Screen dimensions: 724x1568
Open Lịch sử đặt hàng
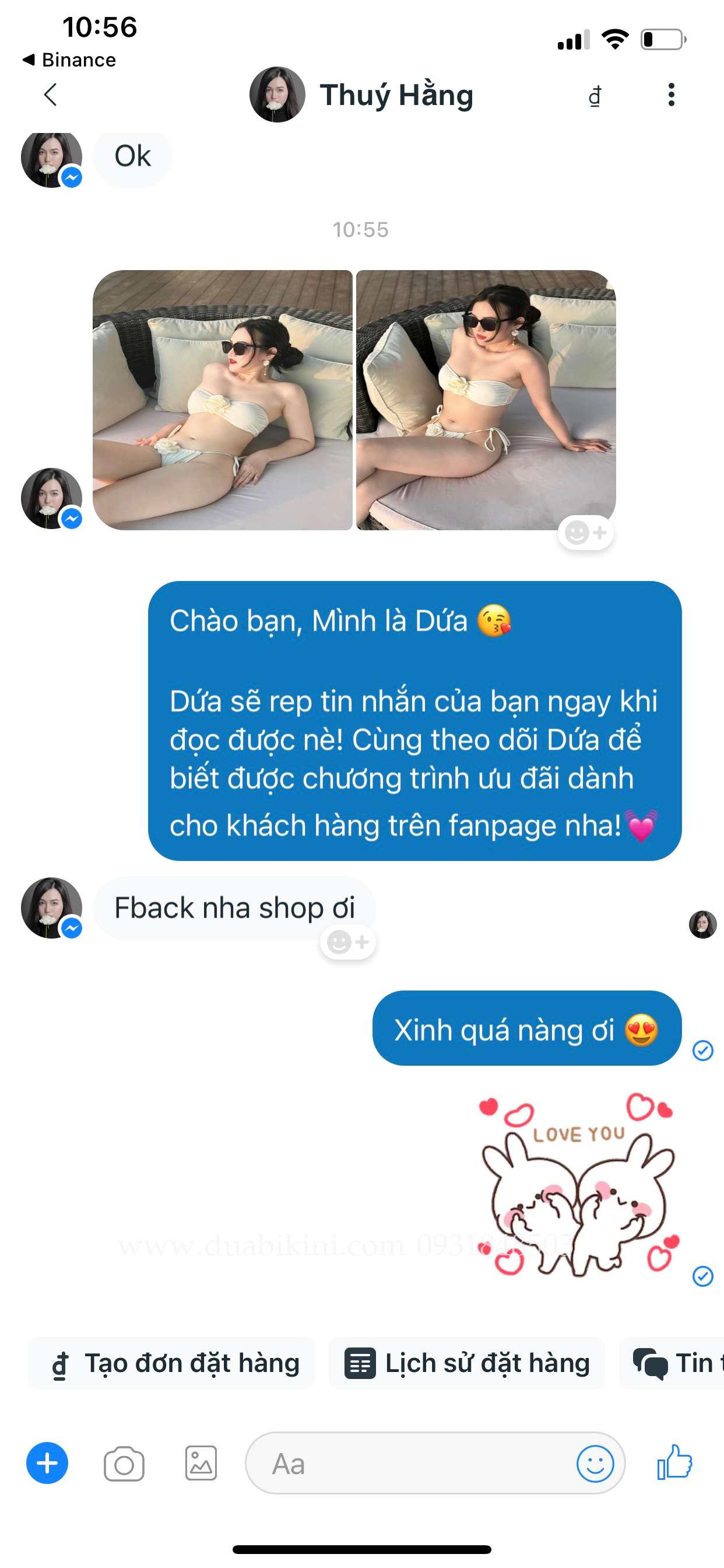[x=467, y=1363]
